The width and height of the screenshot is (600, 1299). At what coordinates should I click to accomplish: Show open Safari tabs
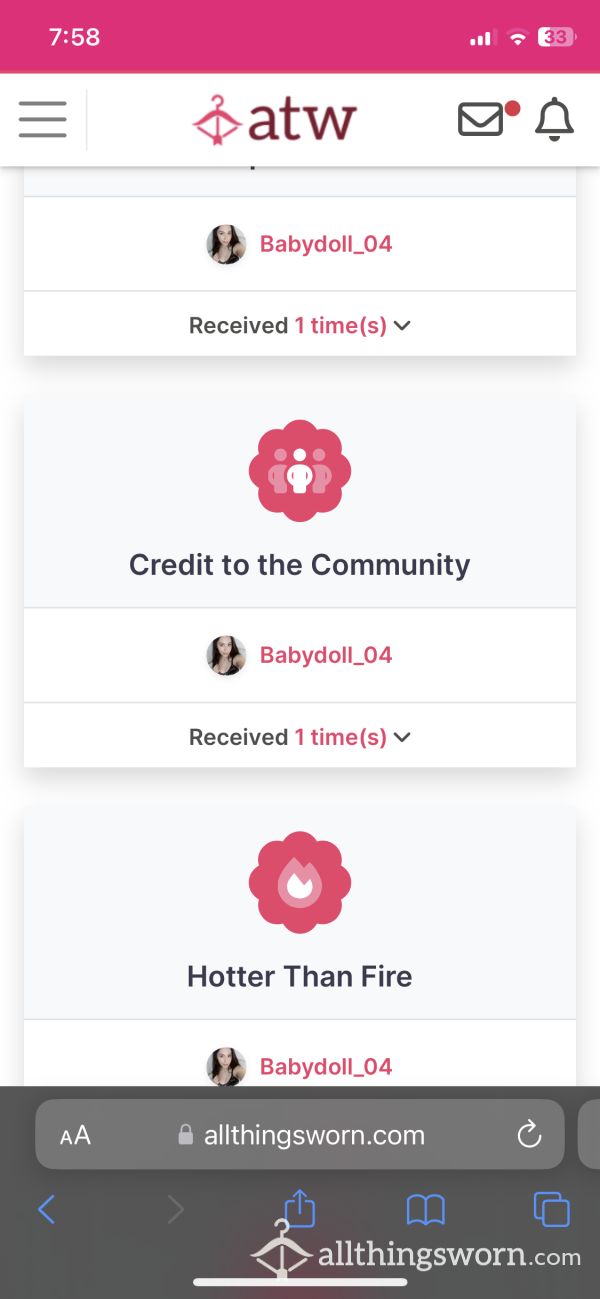[551, 1210]
